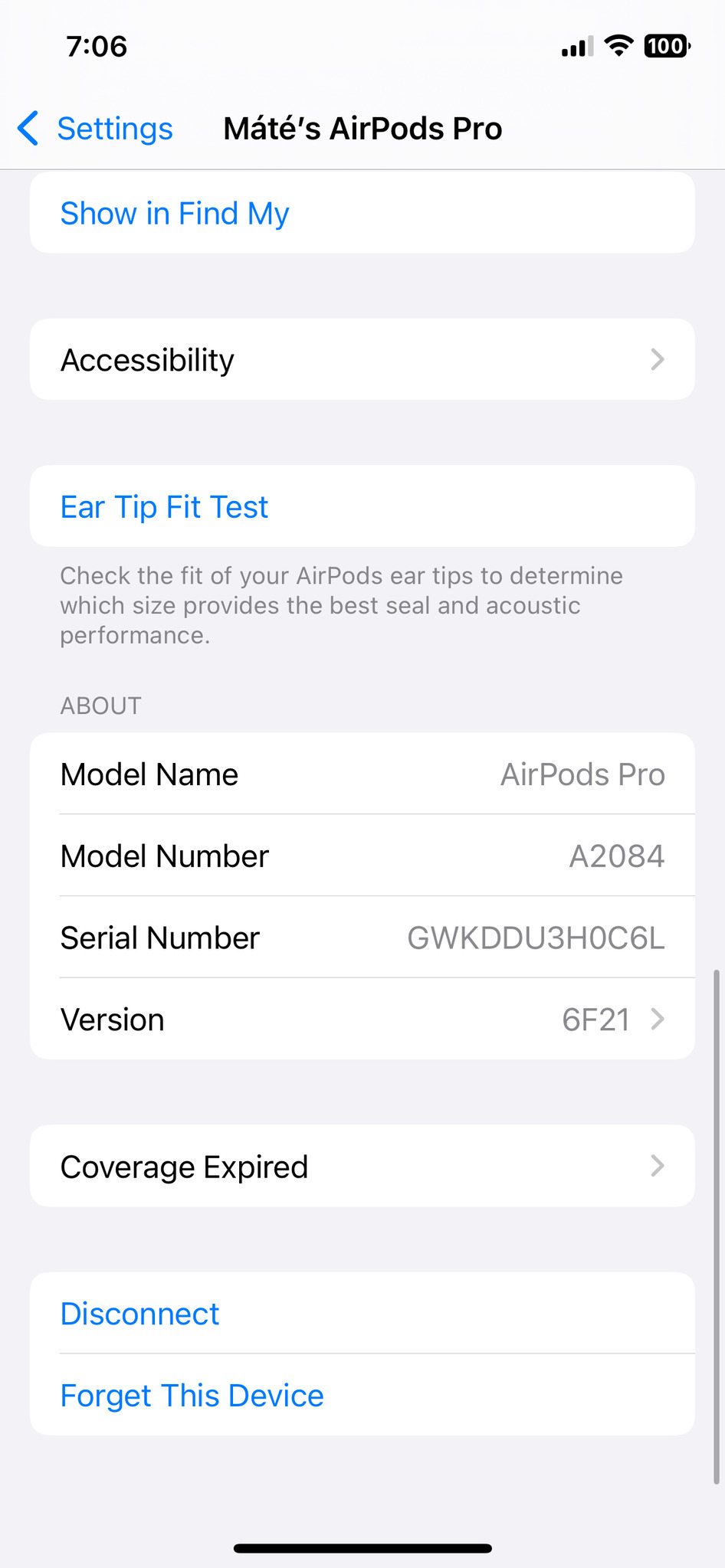Open Accessibility settings
Screen dimensions: 725x1568
pyautogui.click(x=362, y=360)
